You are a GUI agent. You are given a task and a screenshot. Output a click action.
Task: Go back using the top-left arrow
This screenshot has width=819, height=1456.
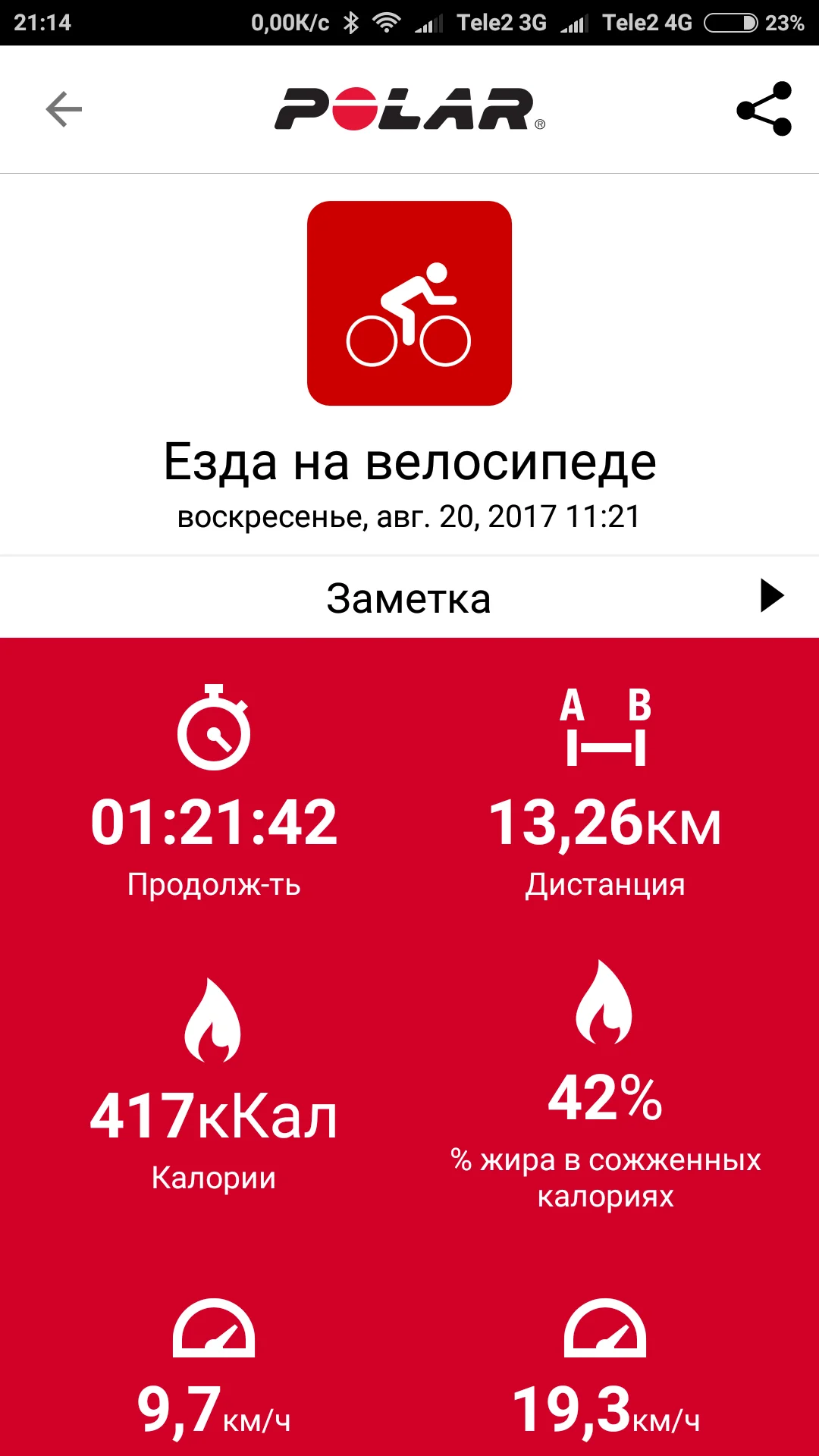(x=64, y=109)
